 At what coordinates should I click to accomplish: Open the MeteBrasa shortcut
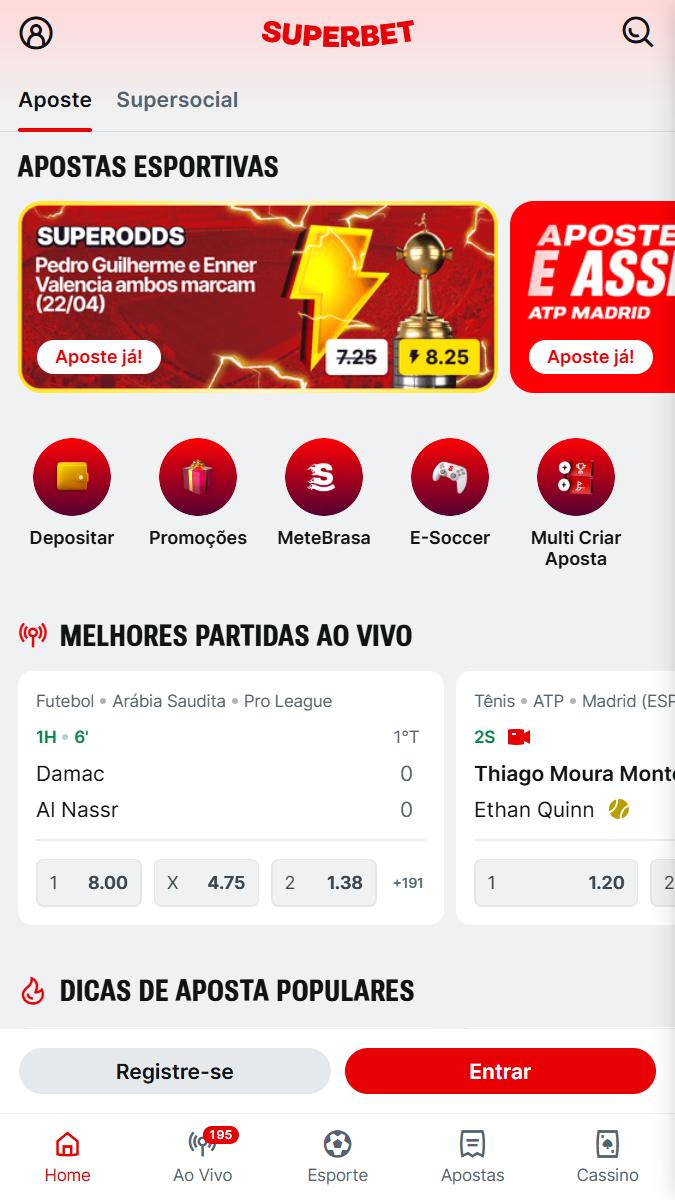pos(324,493)
